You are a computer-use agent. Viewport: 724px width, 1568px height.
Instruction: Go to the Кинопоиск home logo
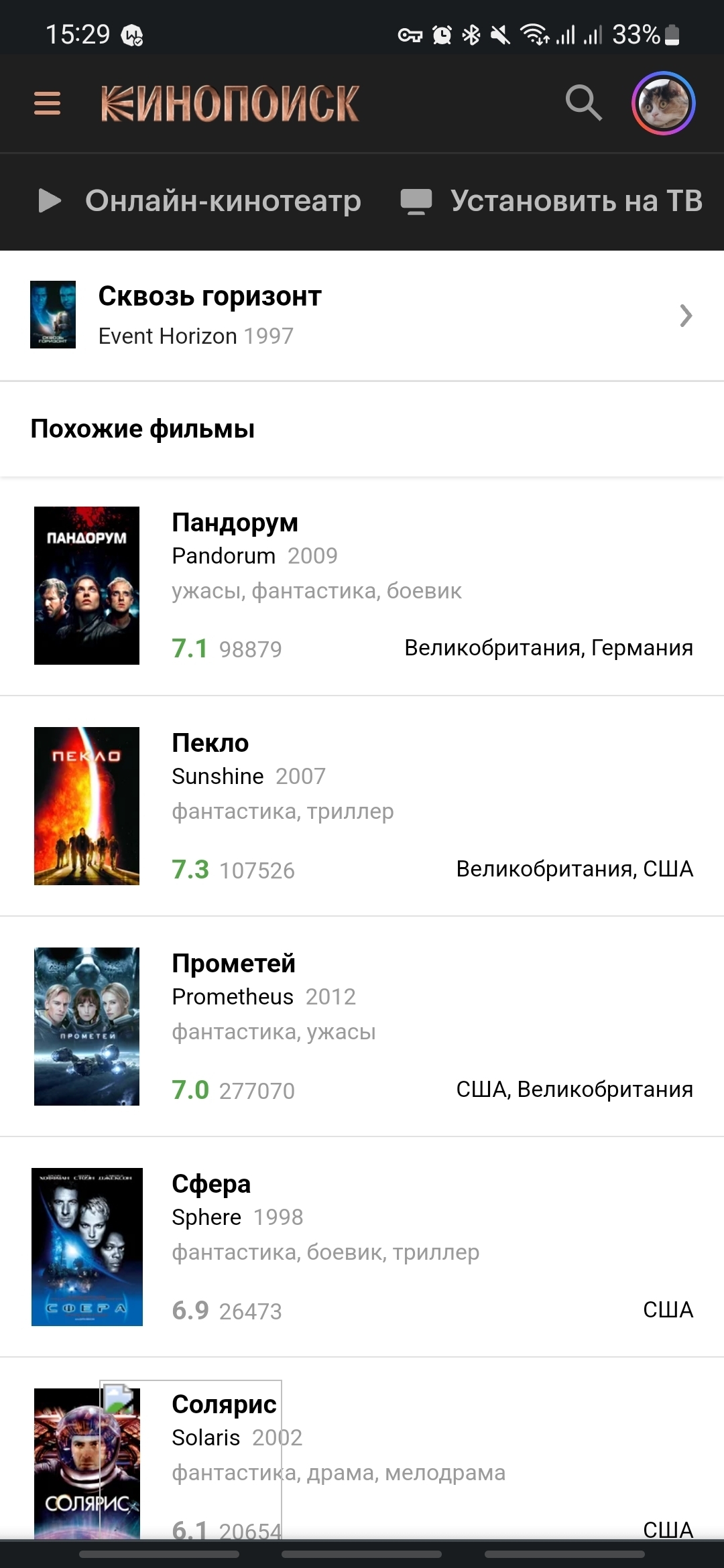pos(230,104)
